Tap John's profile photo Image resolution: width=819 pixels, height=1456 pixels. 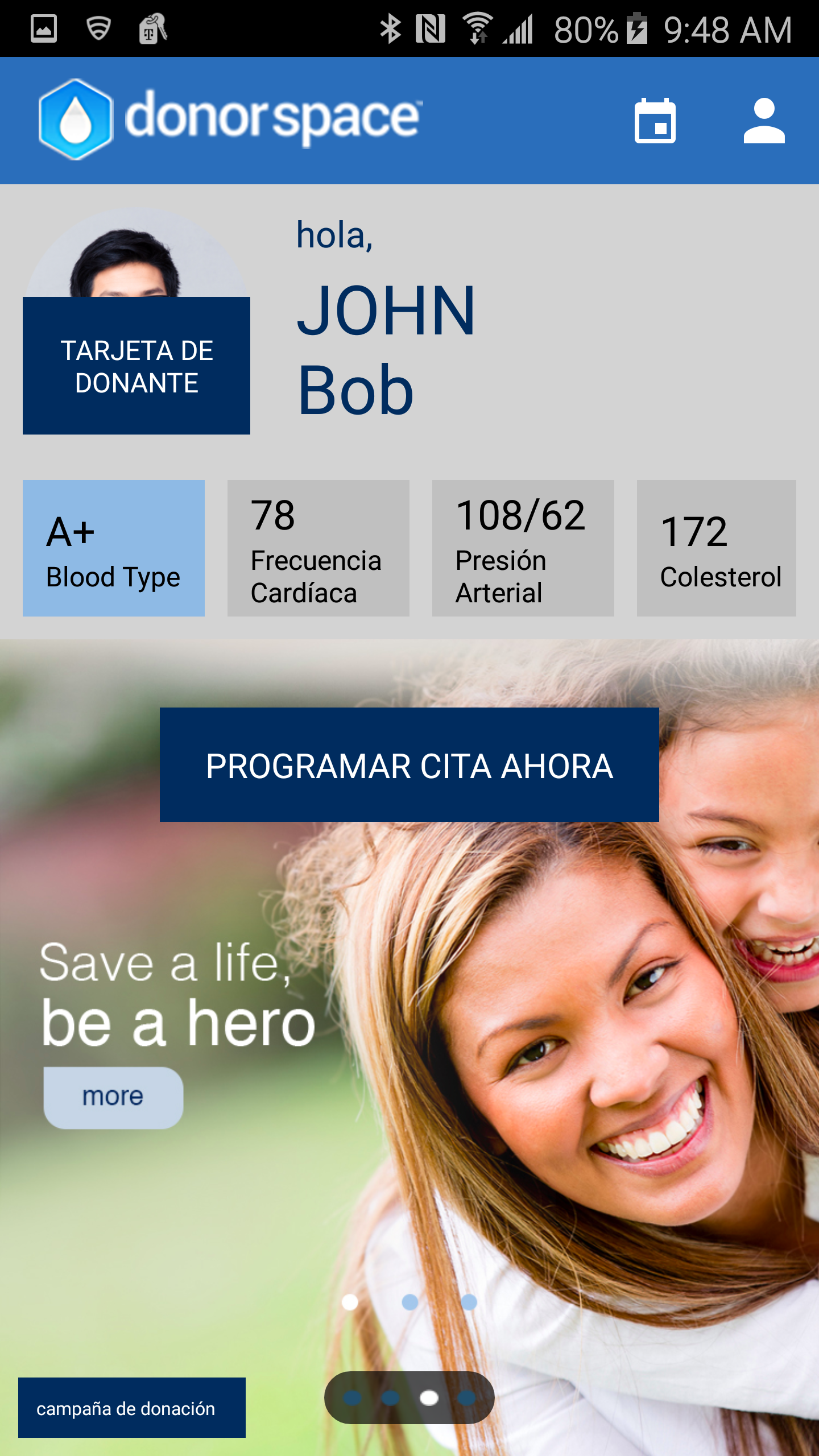(x=135, y=256)
